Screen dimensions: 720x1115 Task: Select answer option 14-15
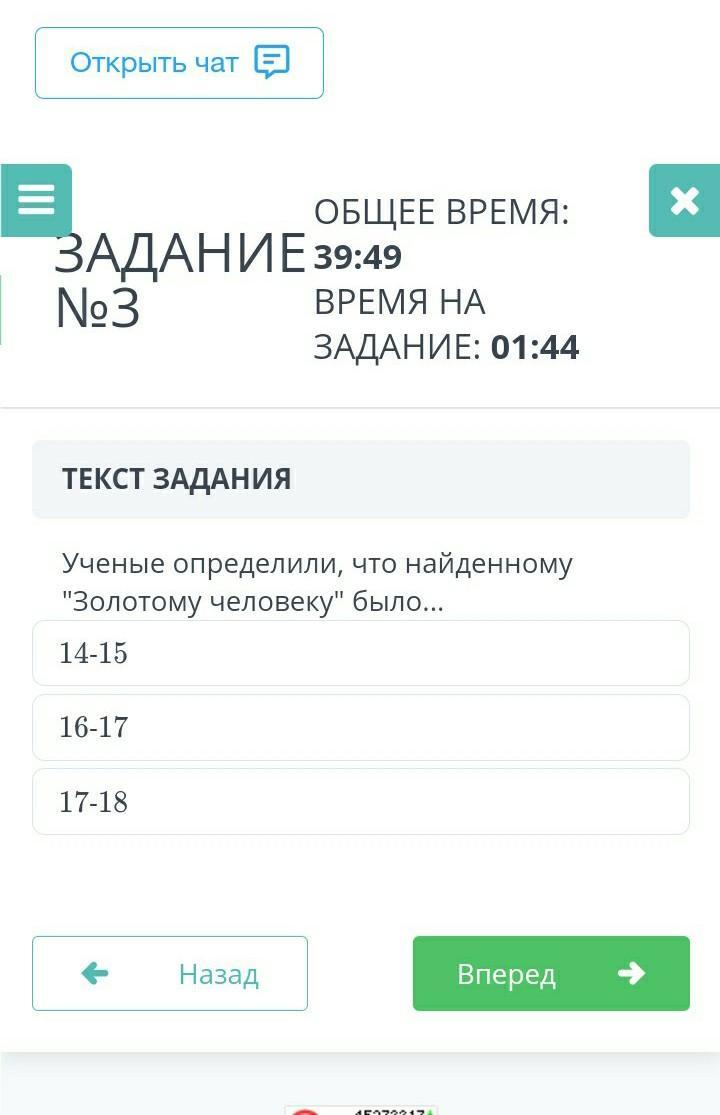(360, 653)
